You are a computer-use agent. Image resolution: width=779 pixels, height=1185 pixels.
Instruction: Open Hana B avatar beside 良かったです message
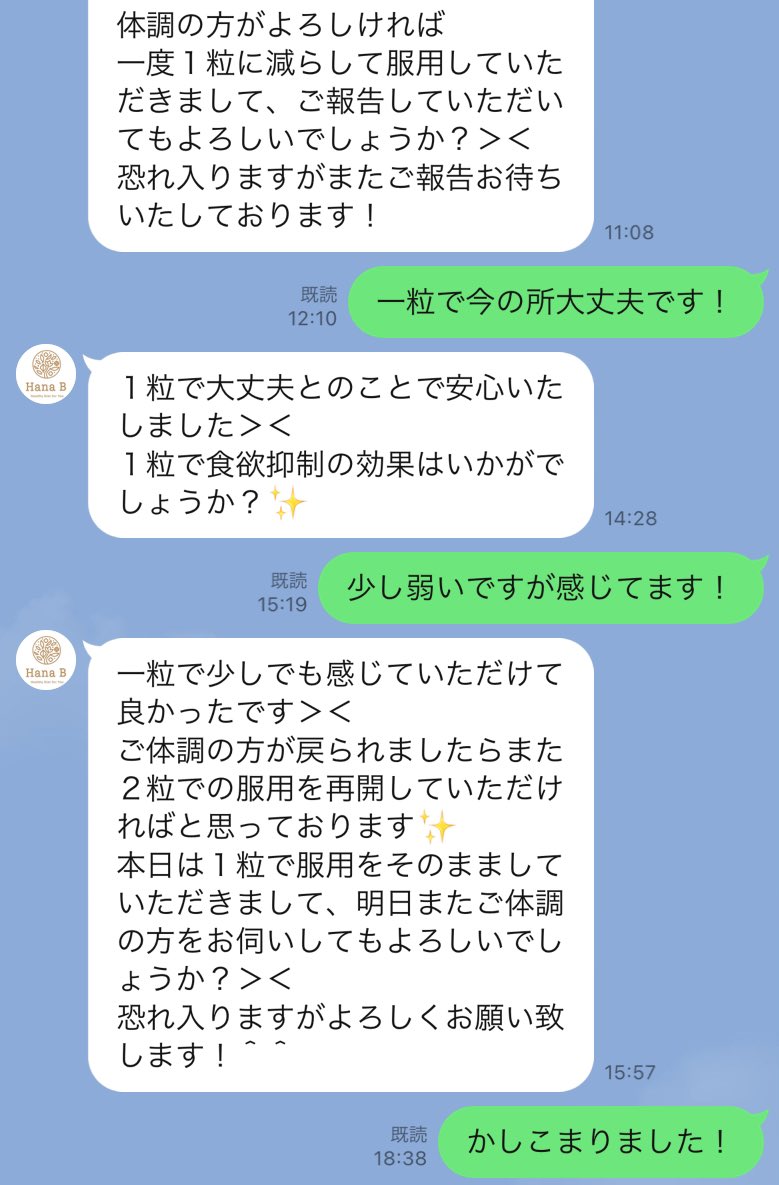pos(47,661)
